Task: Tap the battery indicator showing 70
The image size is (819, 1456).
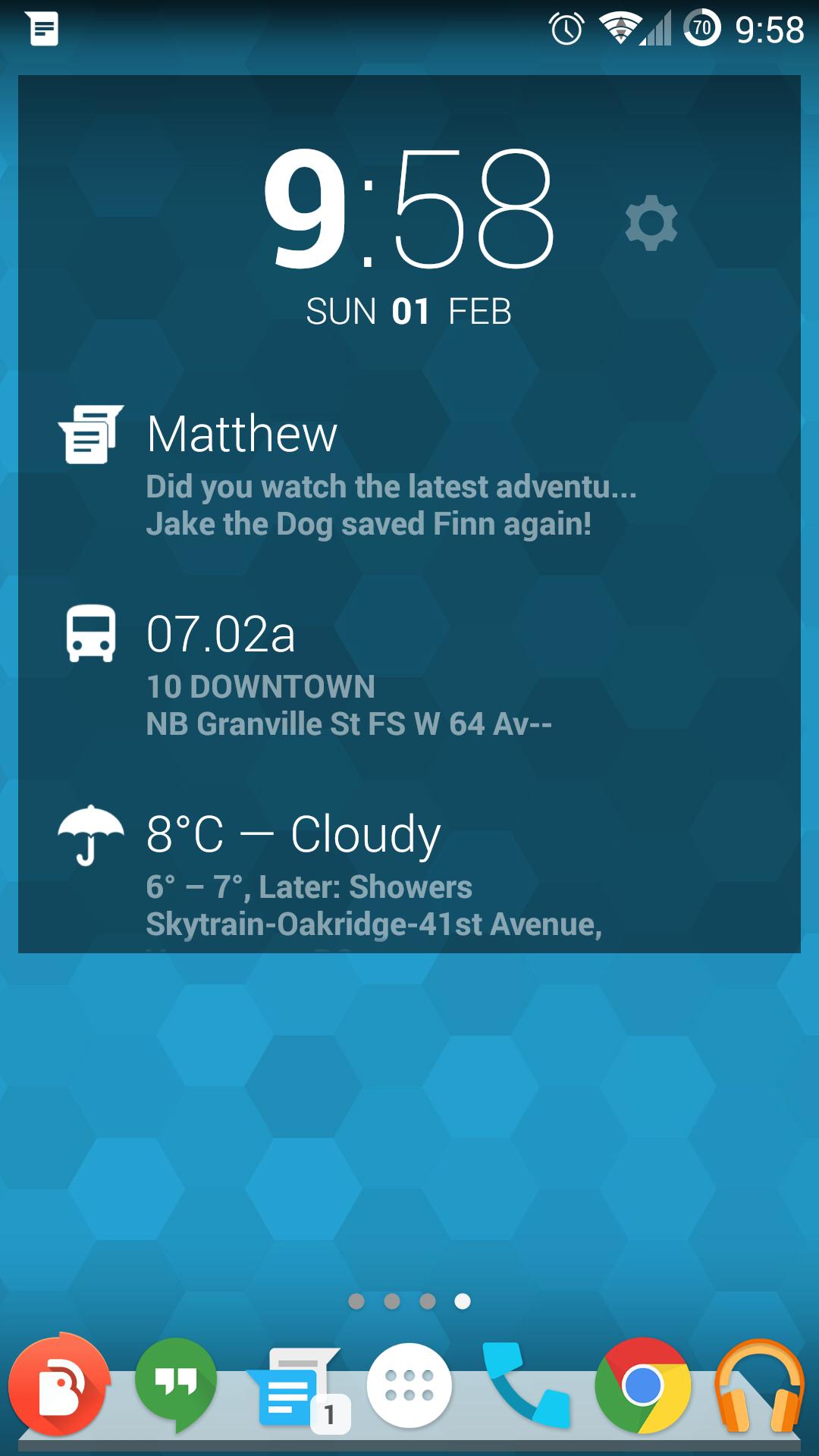Action: [x=701, y=29]
